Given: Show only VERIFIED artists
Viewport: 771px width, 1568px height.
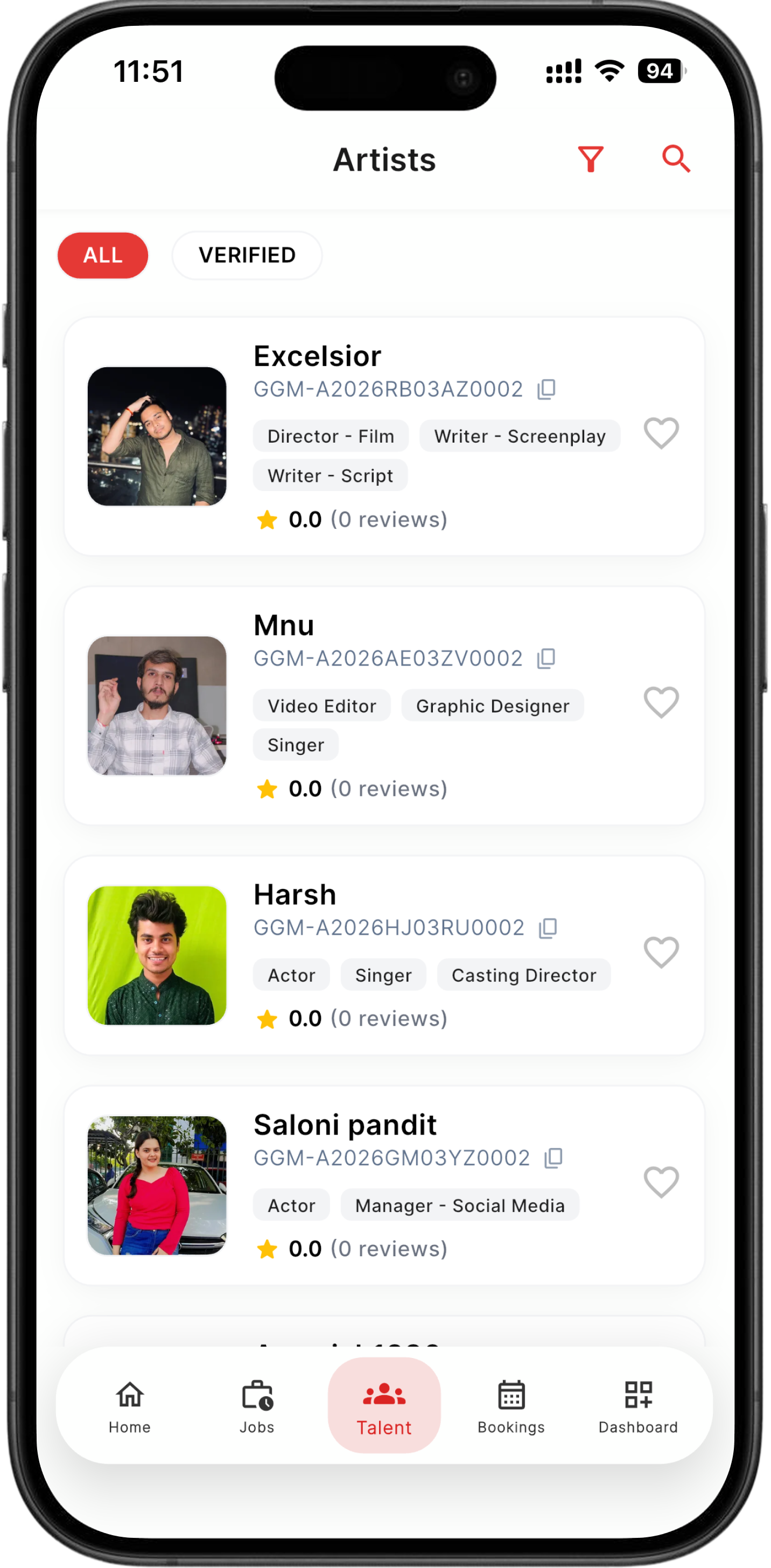Looking at the screenshot, I should tap(247, 255).
